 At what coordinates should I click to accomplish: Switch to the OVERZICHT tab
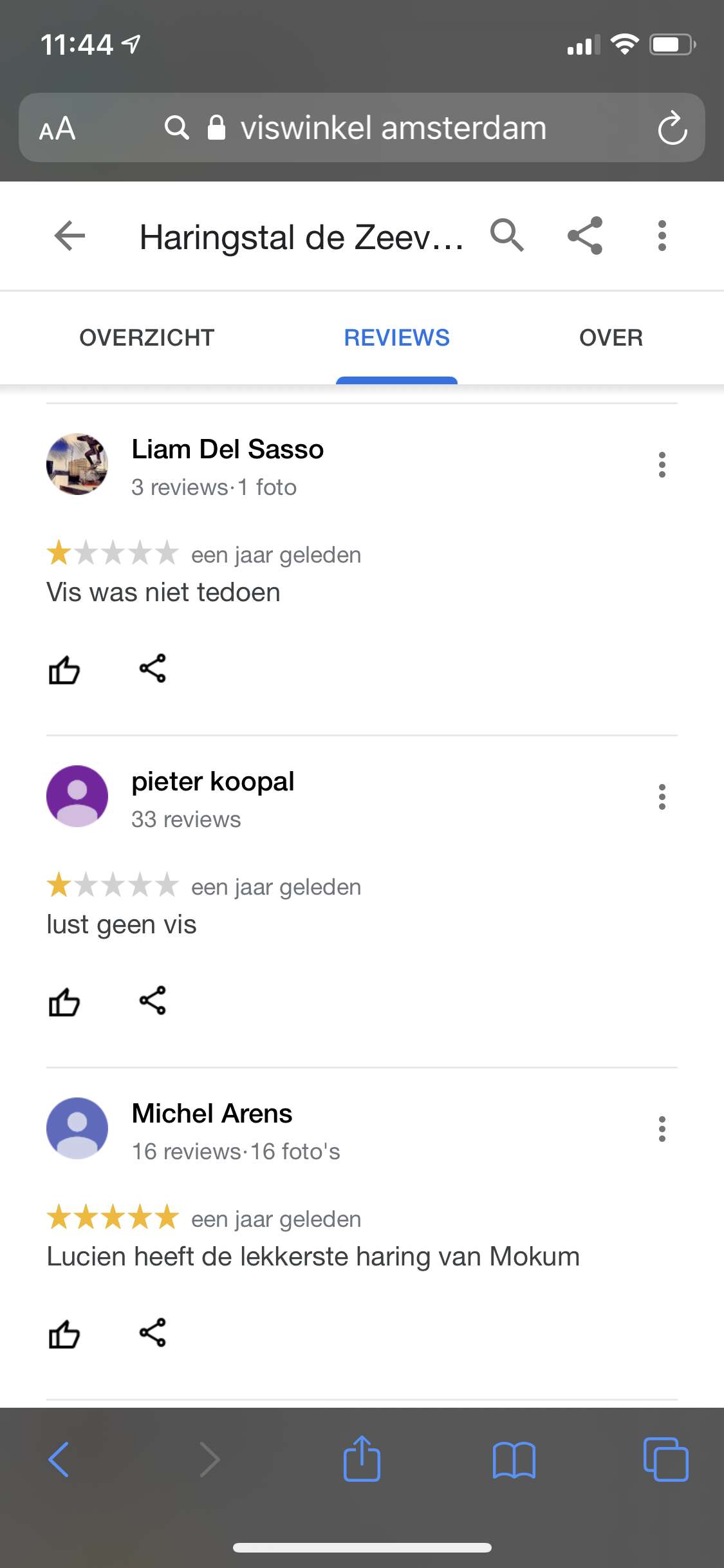pos(147,338)
